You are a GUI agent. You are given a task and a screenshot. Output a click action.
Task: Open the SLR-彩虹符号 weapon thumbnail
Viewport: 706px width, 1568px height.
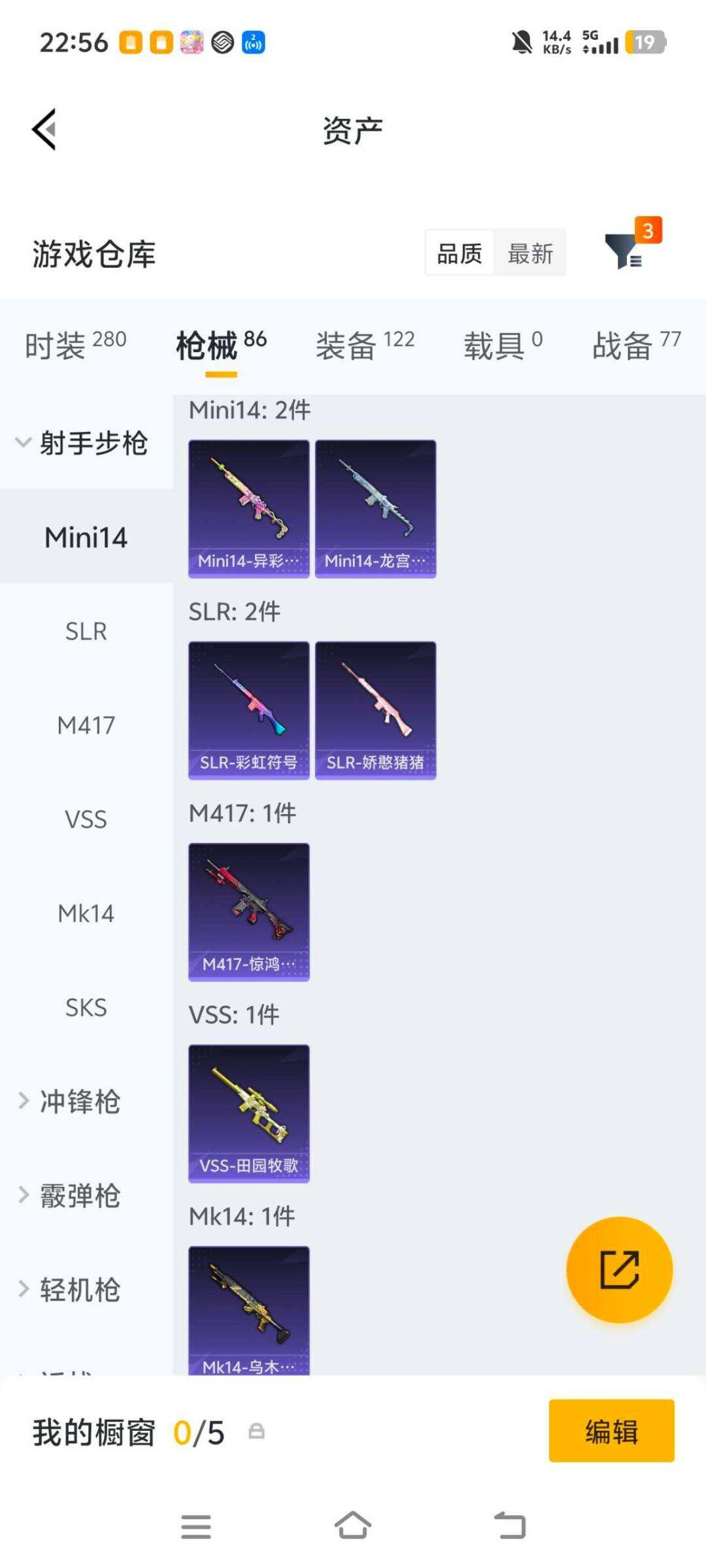(x=248, y=710)
